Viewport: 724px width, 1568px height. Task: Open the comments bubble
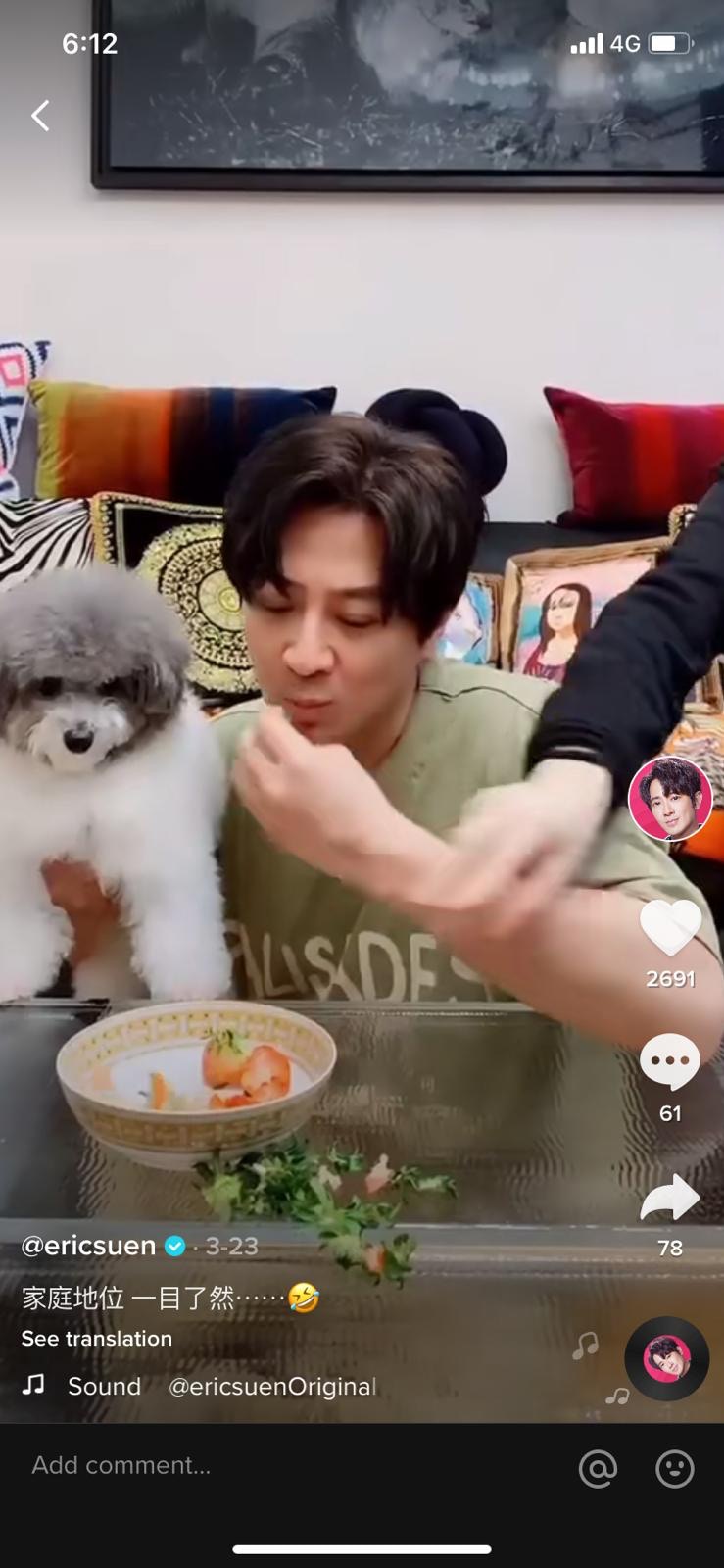pos(670,1061)
